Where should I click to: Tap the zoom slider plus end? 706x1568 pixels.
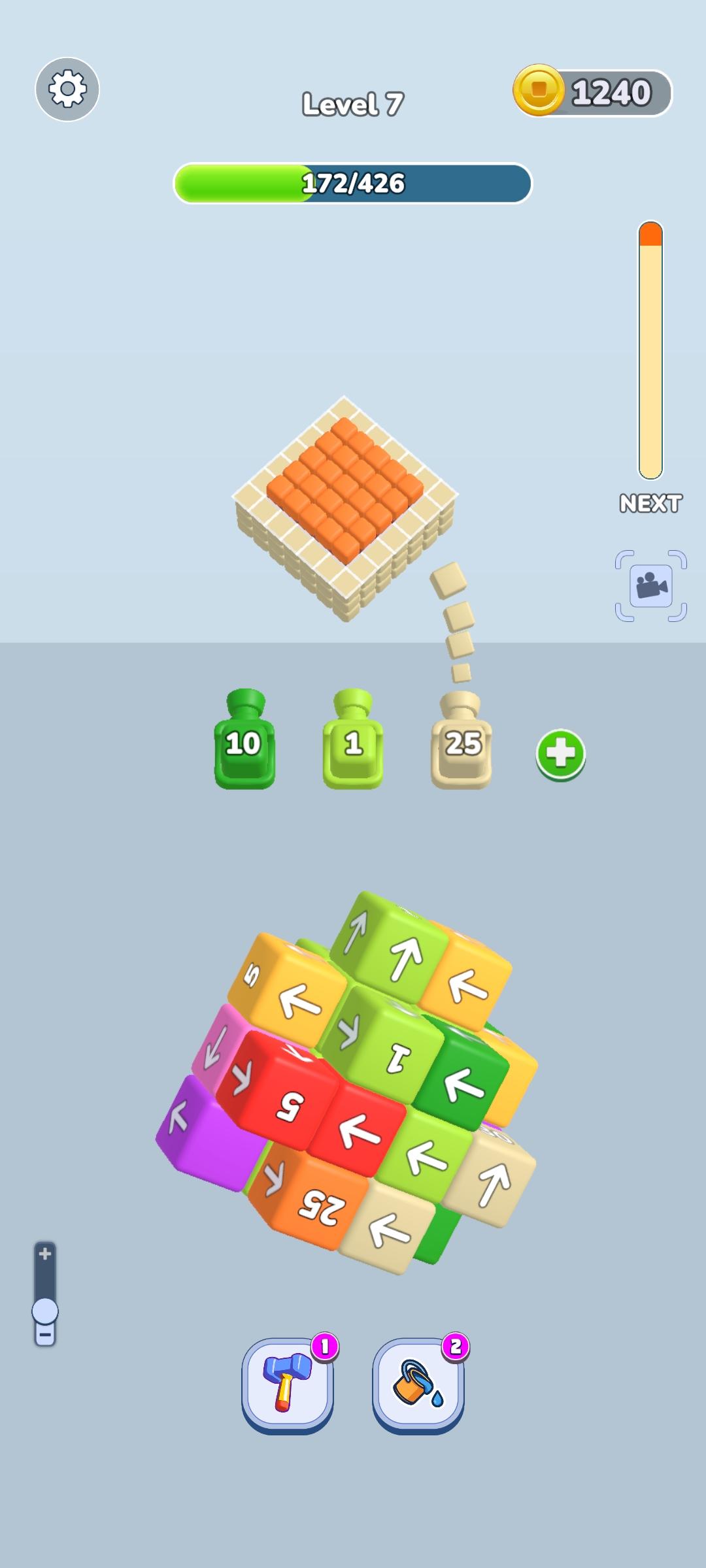(45, 1254)
